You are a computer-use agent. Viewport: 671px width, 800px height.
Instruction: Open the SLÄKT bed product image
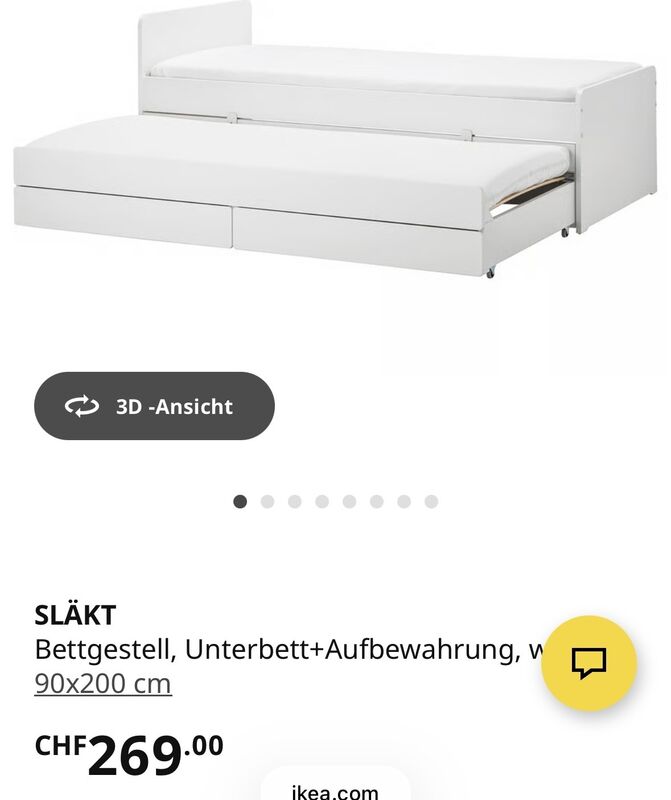click(335, 150)
